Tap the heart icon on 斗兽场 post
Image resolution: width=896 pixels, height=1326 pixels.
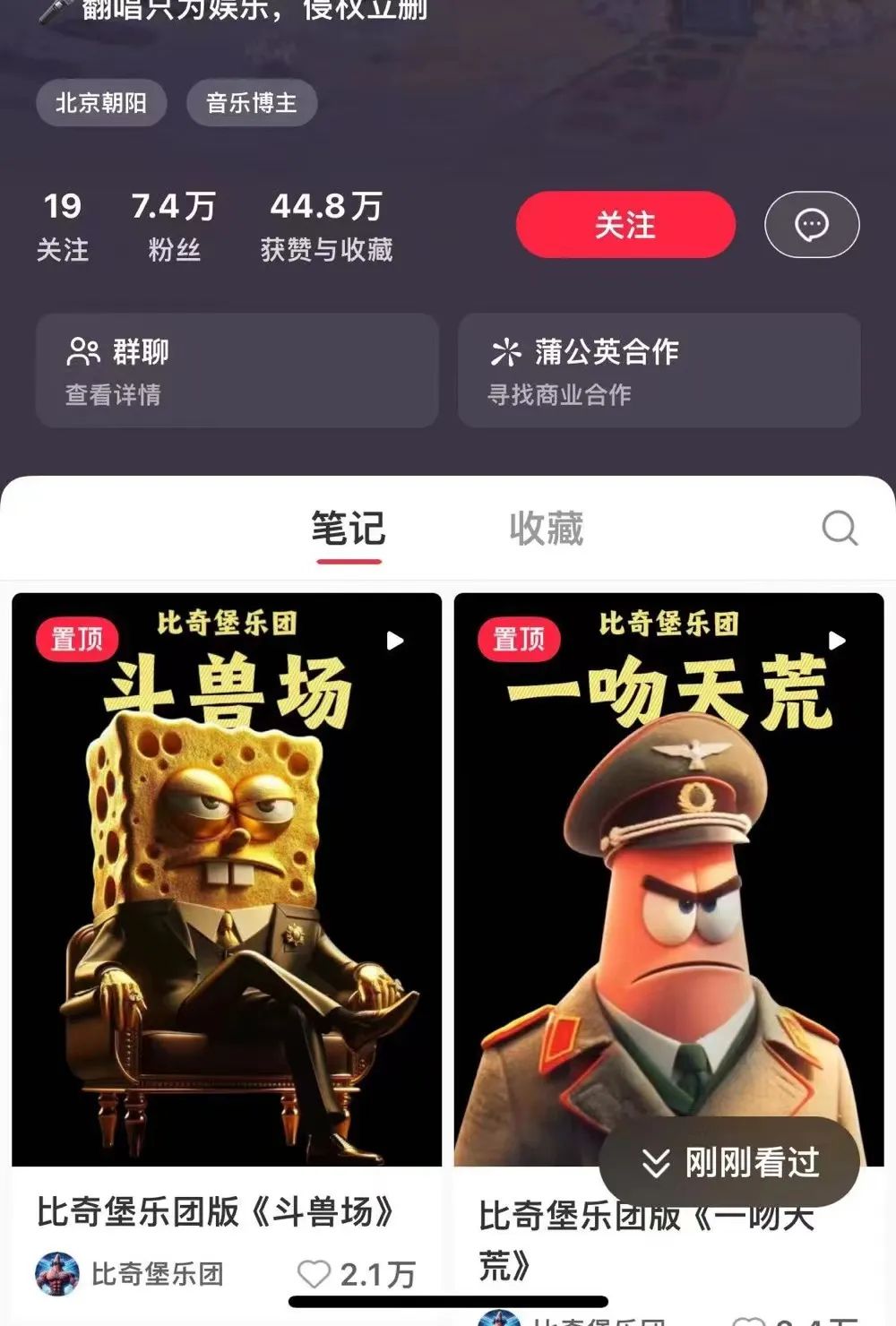coord(315,1273)
